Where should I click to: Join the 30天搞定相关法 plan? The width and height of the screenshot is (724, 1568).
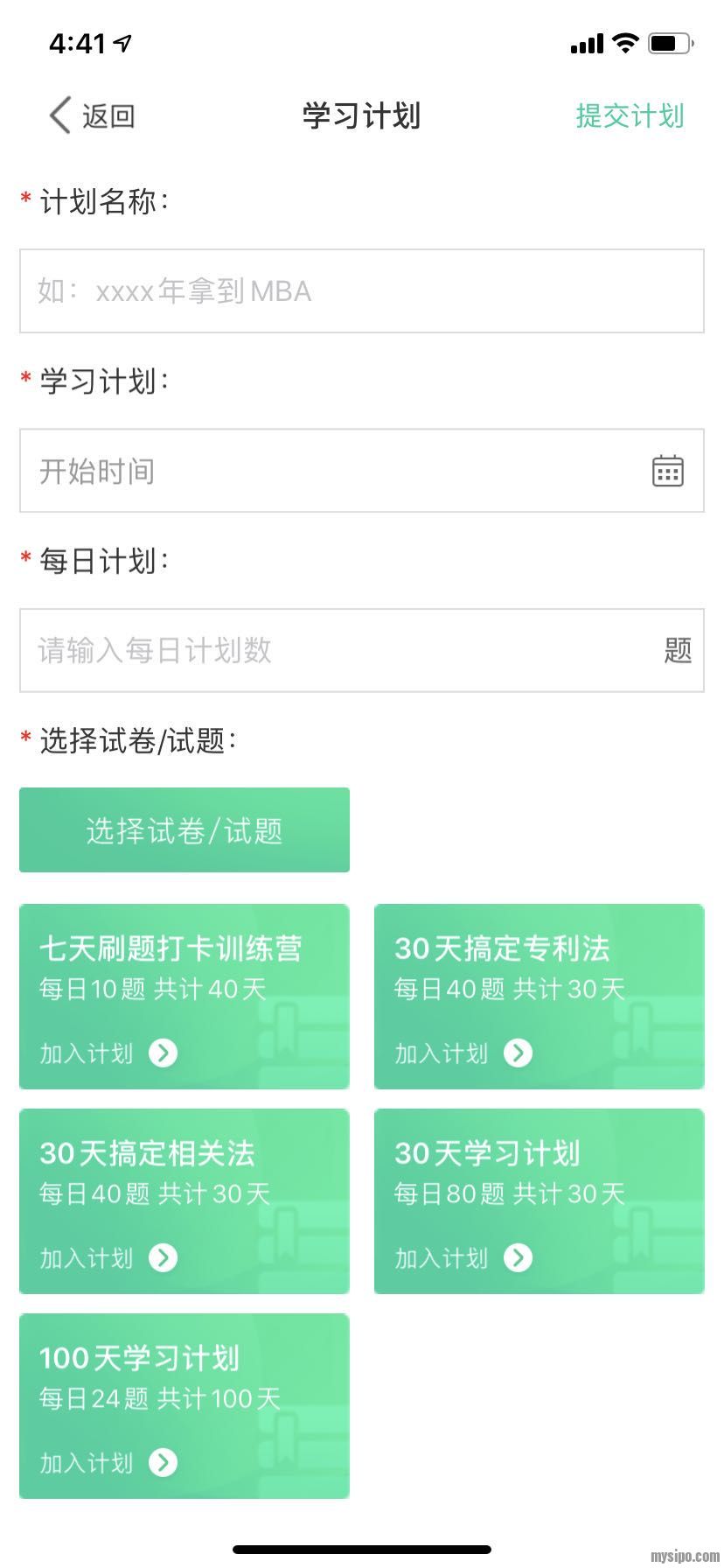point(109,1257)
